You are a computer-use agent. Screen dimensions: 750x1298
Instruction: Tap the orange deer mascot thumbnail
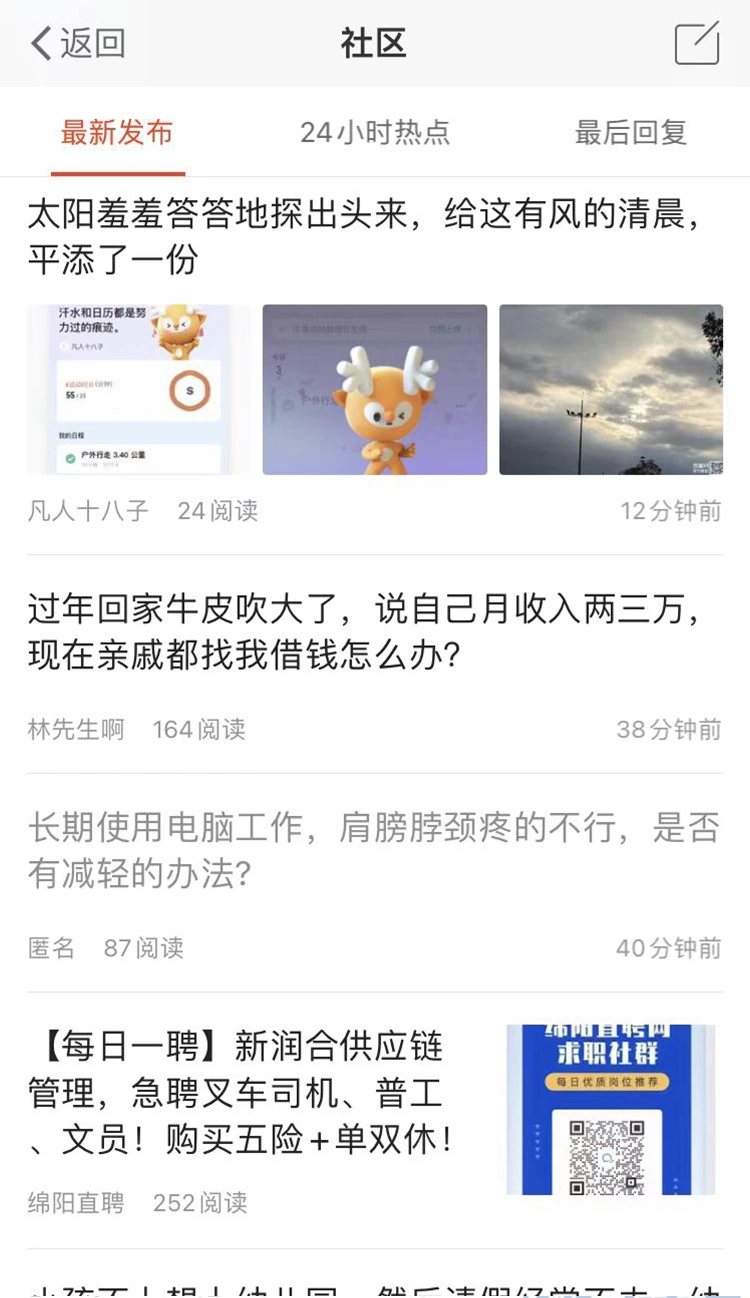pos(374,388)
